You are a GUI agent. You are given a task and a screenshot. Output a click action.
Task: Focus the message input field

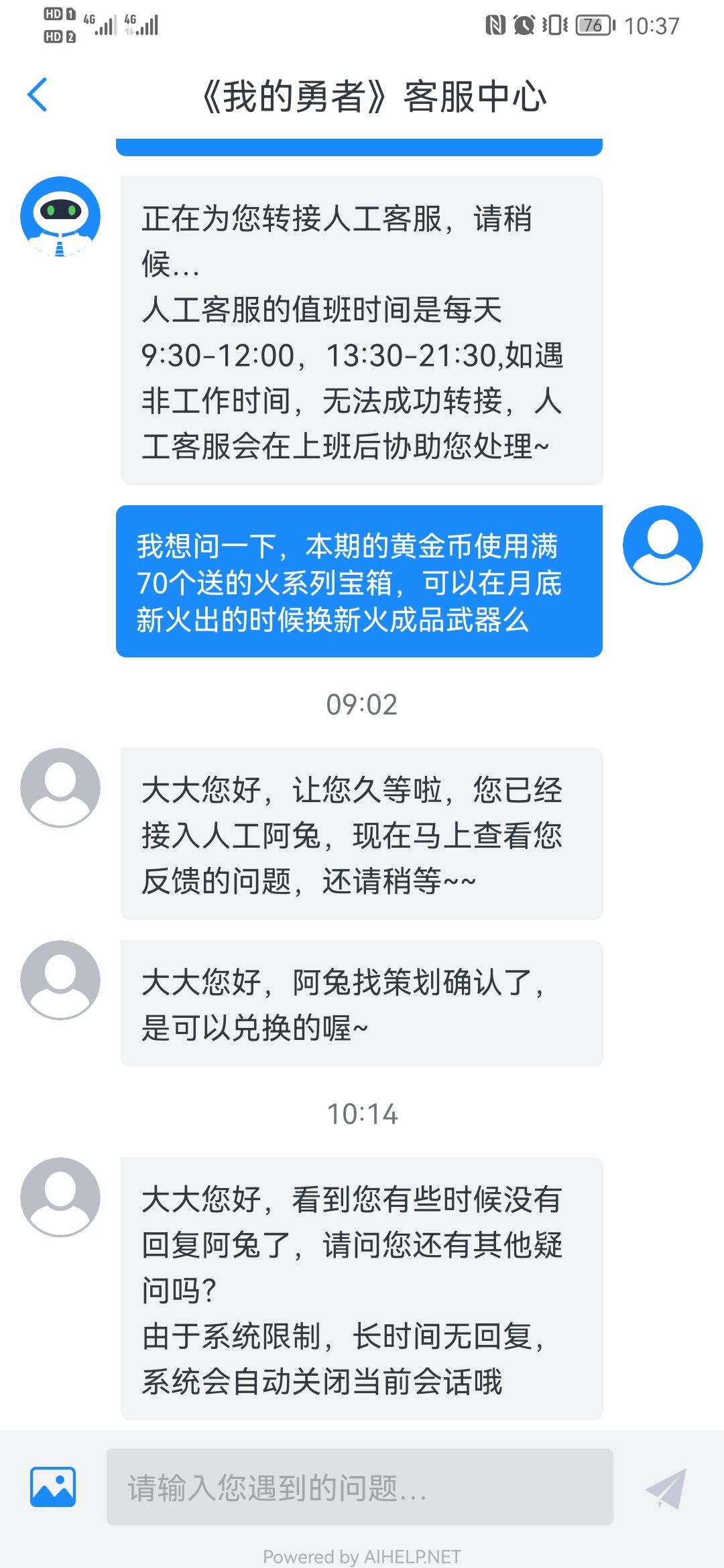pos(360,1487)
